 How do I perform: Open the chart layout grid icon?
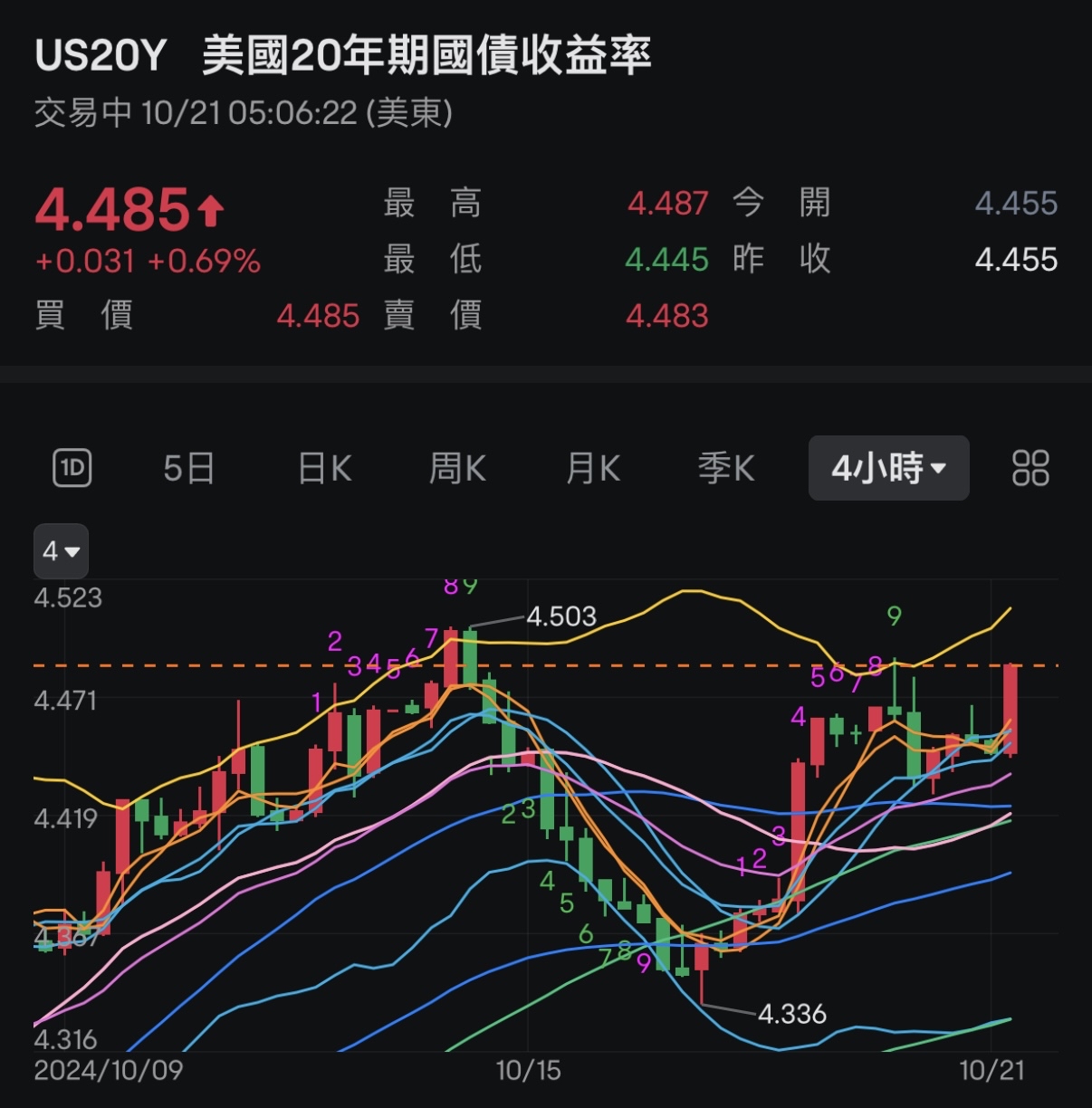tap(1030, 468)
